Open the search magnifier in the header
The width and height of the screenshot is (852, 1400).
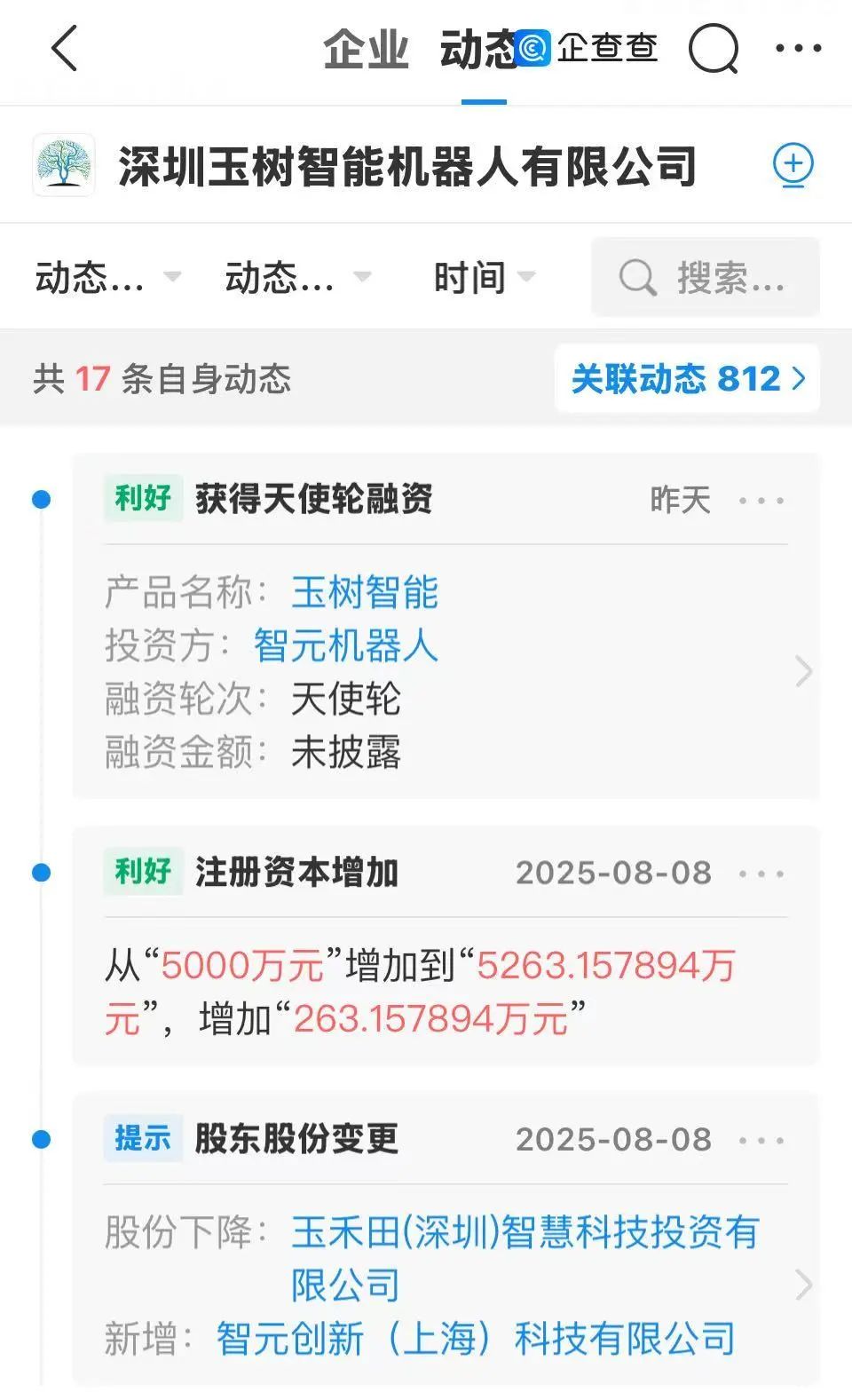(x=714, y=50)
